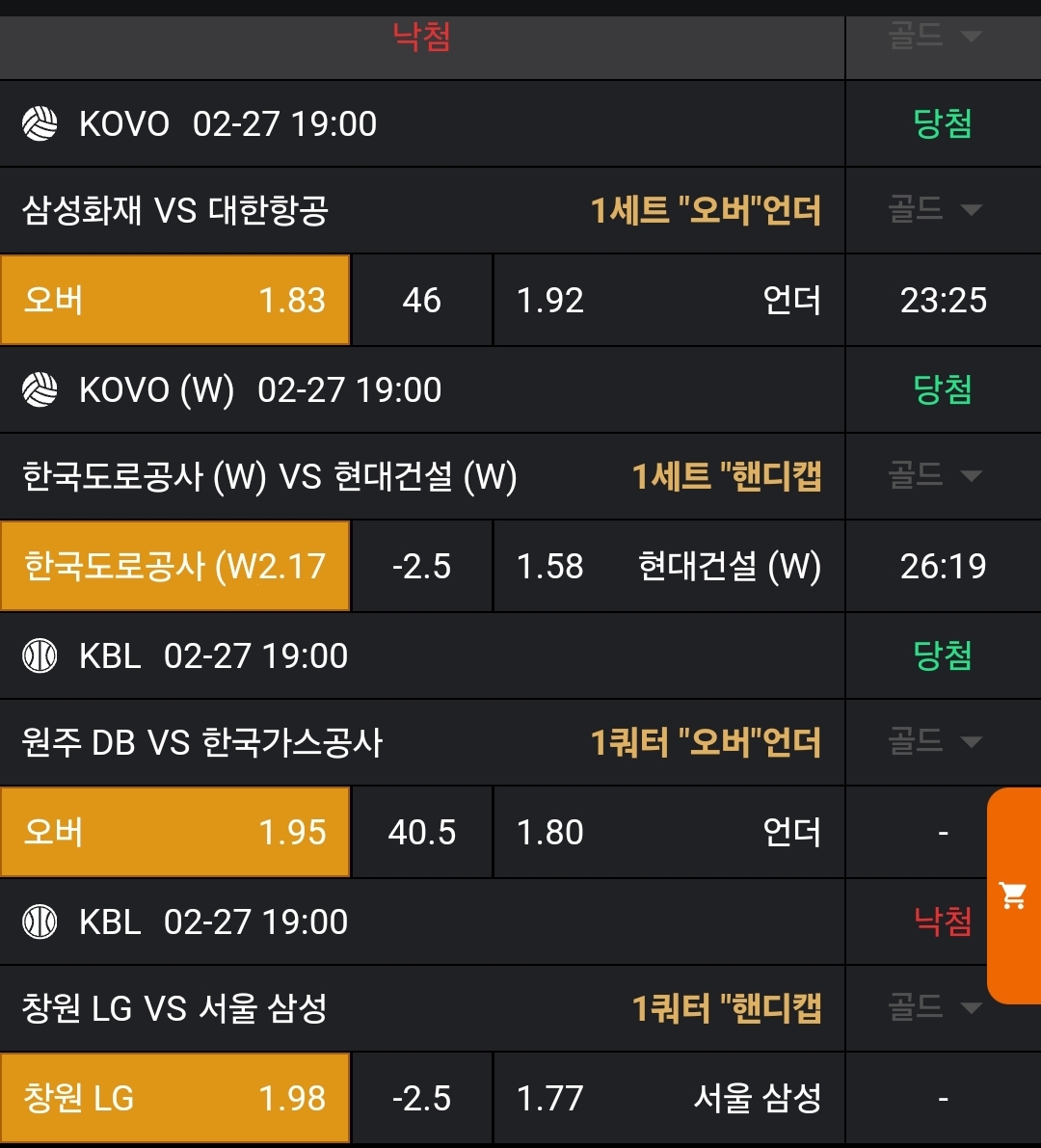The height and width of the screenshot is (1148, 1041).
Task: Select 언더 1.80 for 원주 DB match
Action: pyautogui.click(x=668, y=832)
